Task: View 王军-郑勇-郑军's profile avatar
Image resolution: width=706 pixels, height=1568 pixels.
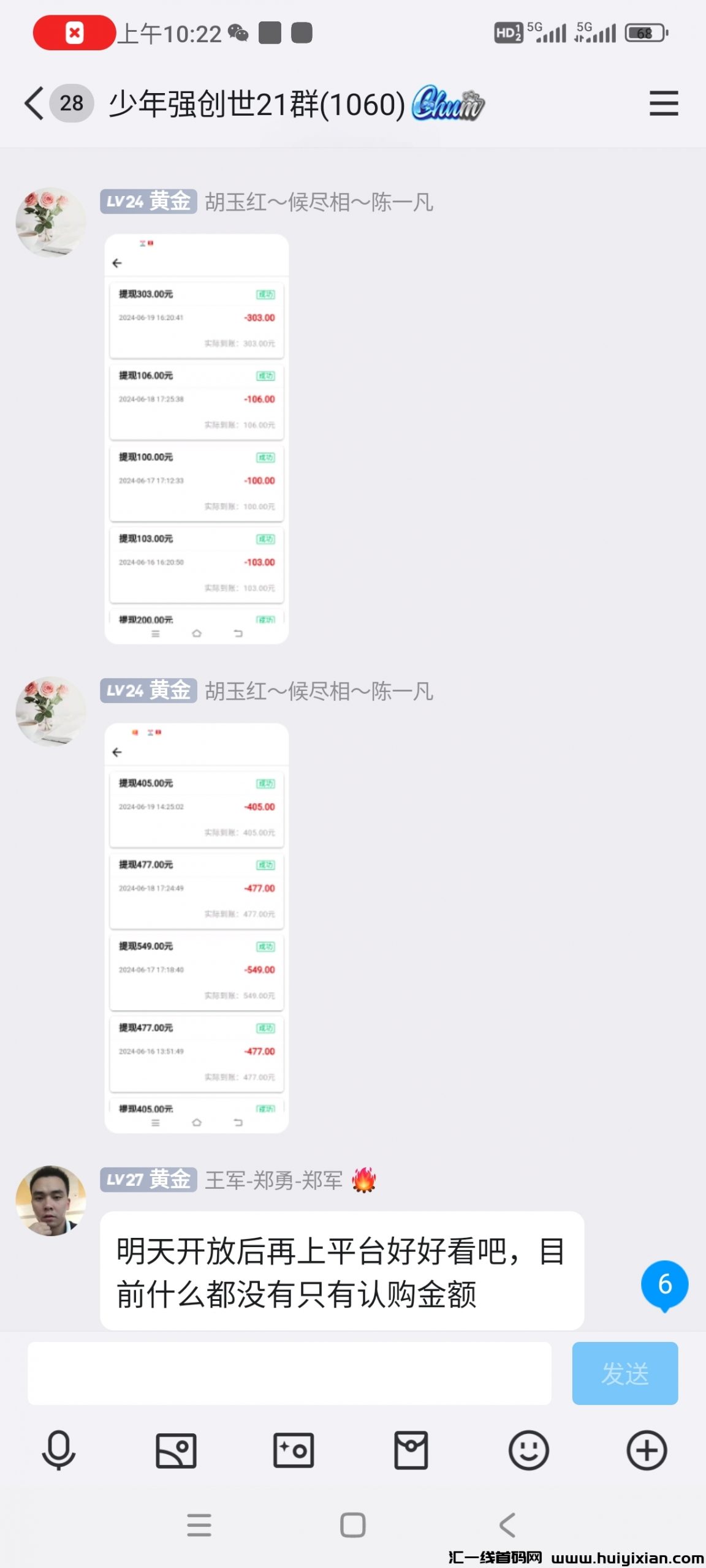Action: pos(51,1200)
